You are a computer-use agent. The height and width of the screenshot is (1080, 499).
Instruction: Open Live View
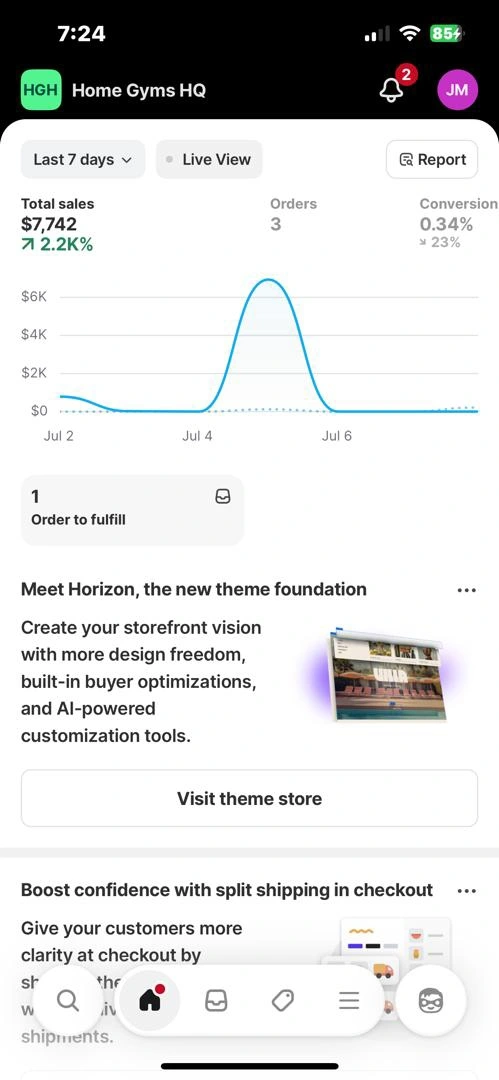(x=209, y=159)
